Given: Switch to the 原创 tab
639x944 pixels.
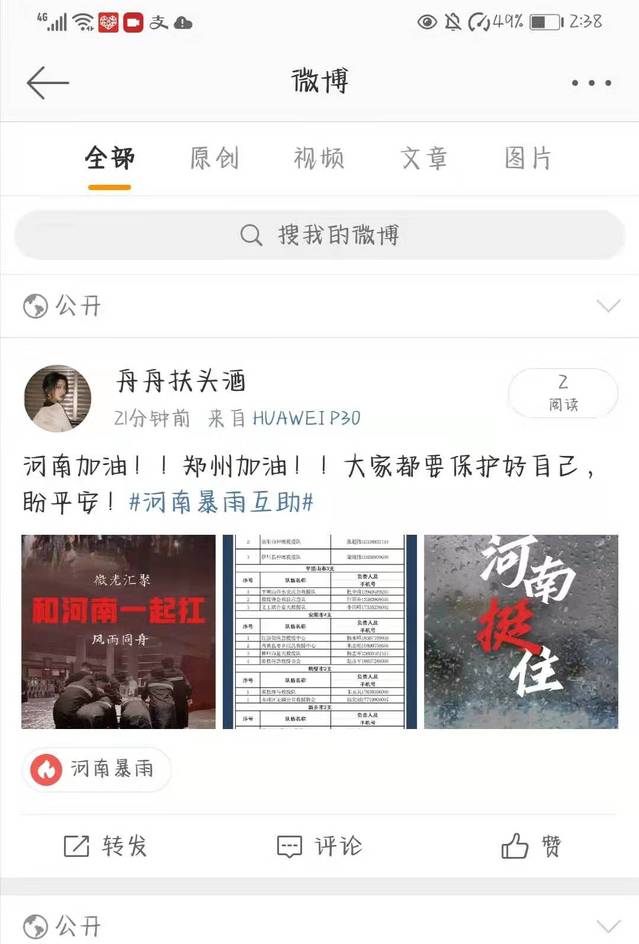Looking at the screenshot, I should [215, 158].
